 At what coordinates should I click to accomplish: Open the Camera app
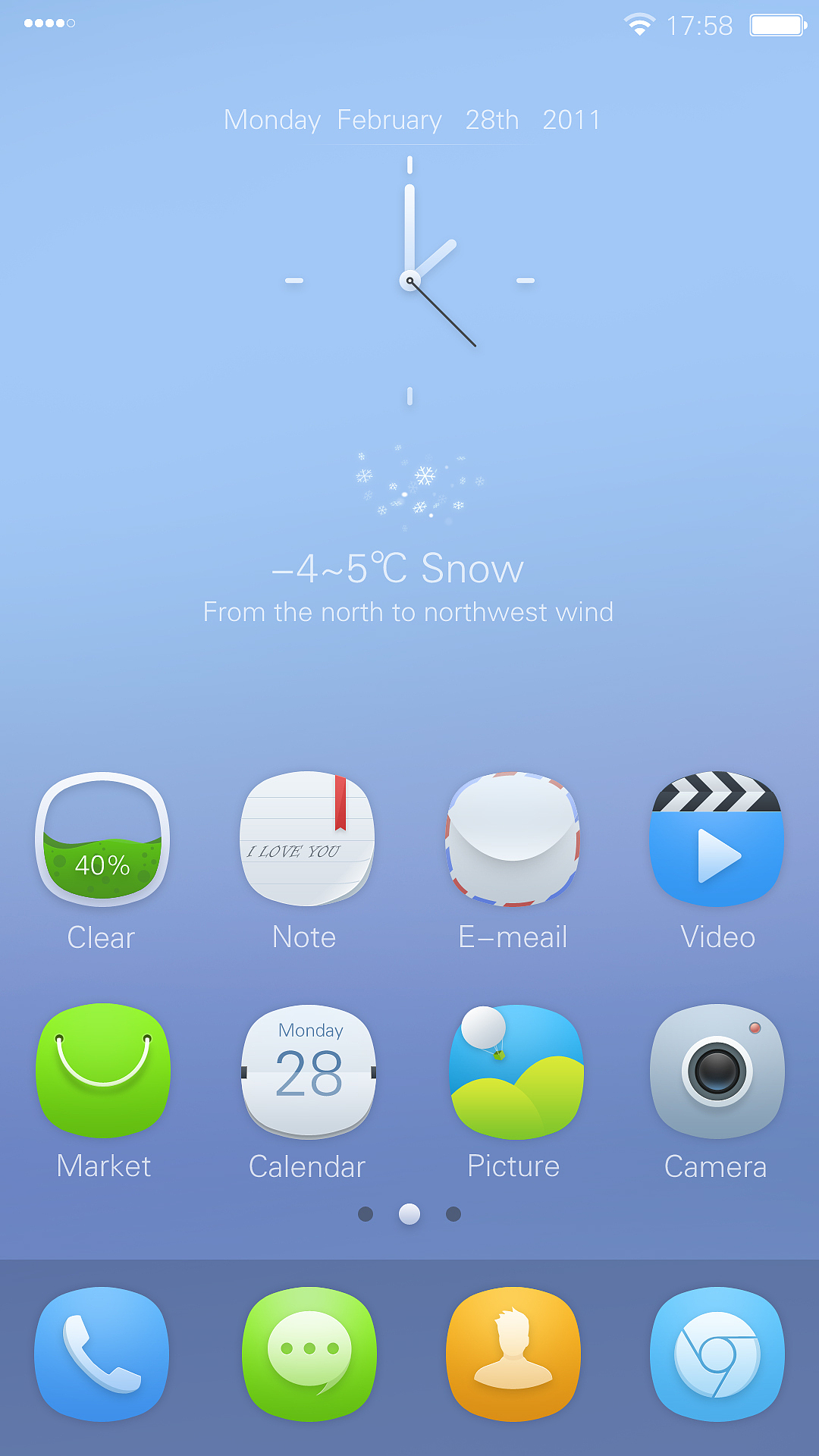(717, 1071)
